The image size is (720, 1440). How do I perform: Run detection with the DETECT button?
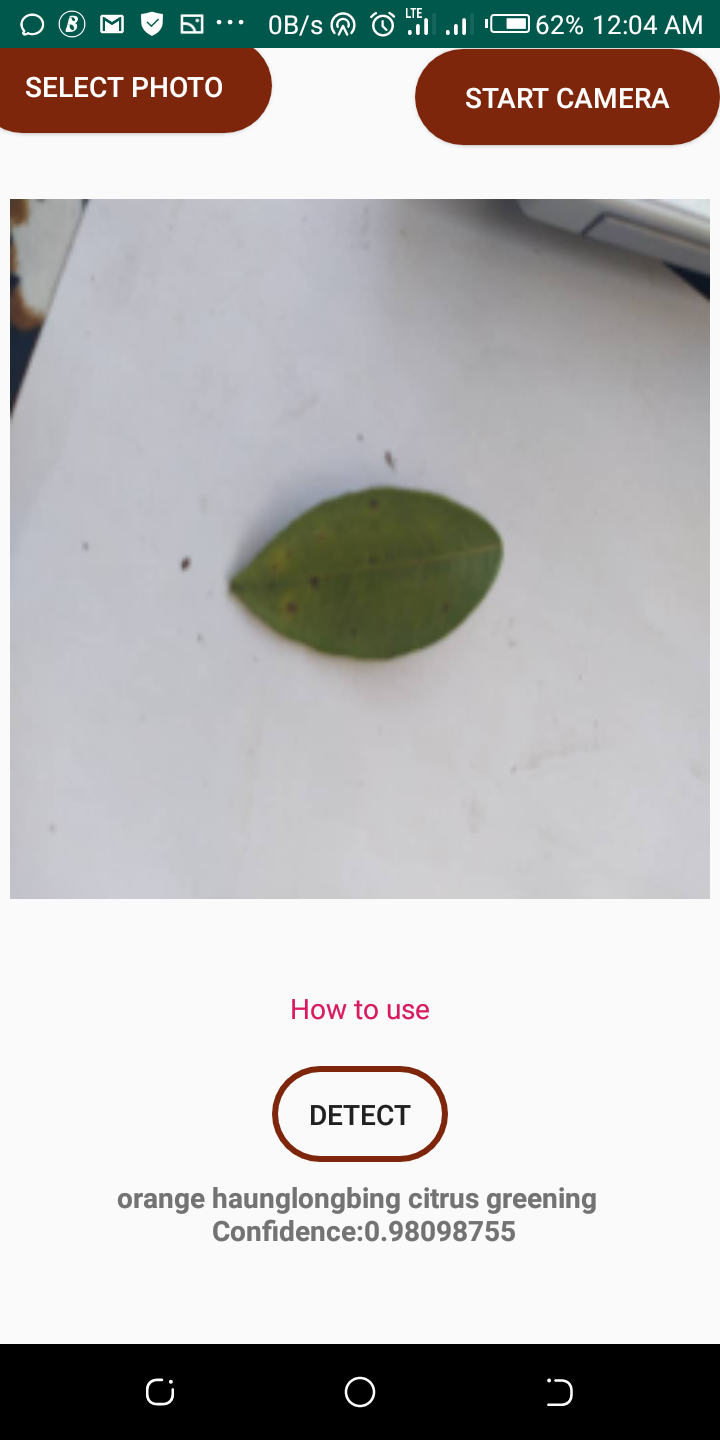click(360, 1115)
